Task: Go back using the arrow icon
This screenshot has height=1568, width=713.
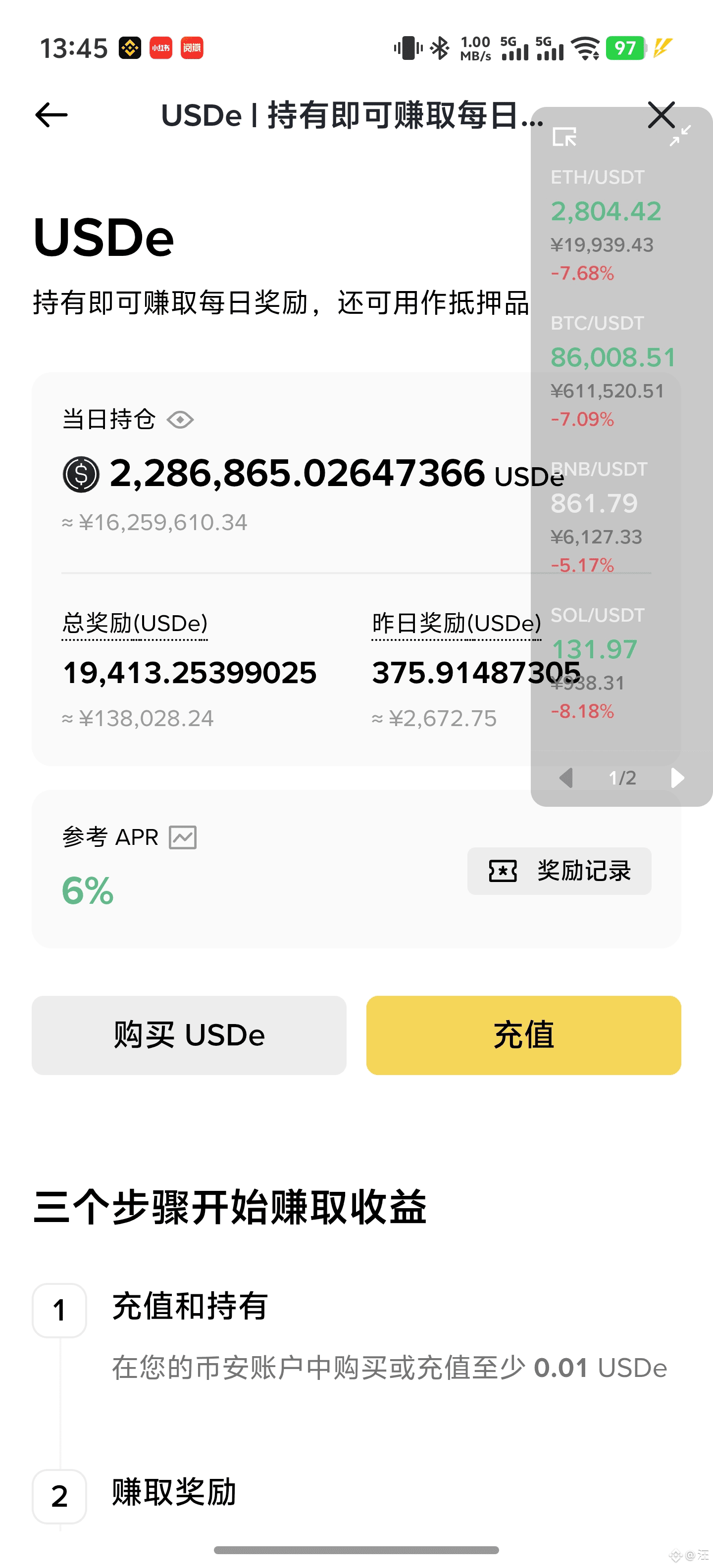Action: click(x=51, y=114)
